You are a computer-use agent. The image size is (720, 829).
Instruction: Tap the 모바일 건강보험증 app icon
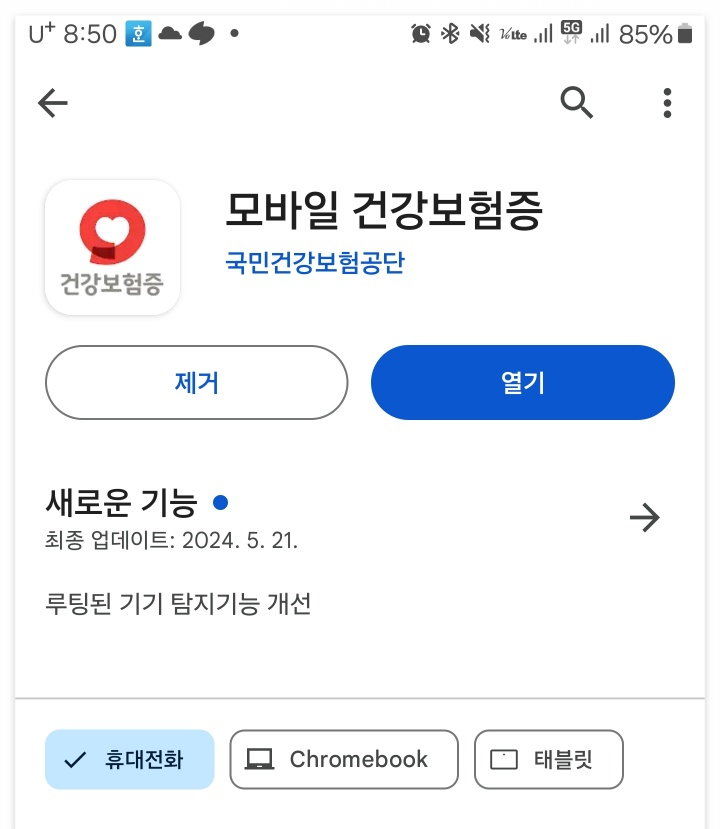point(112,246)
